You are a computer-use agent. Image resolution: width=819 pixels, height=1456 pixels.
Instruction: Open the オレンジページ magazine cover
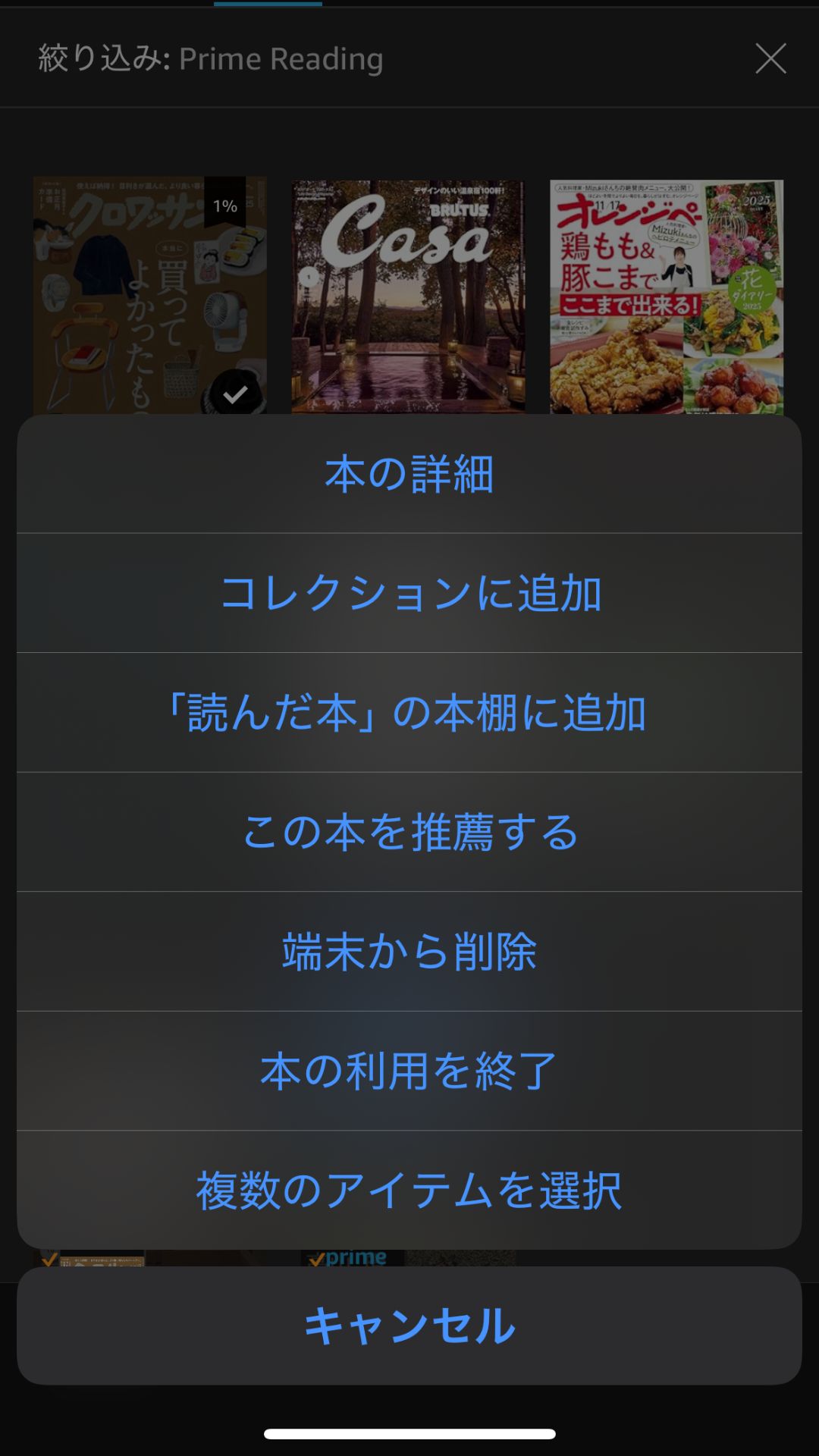(x=665, y=296)
